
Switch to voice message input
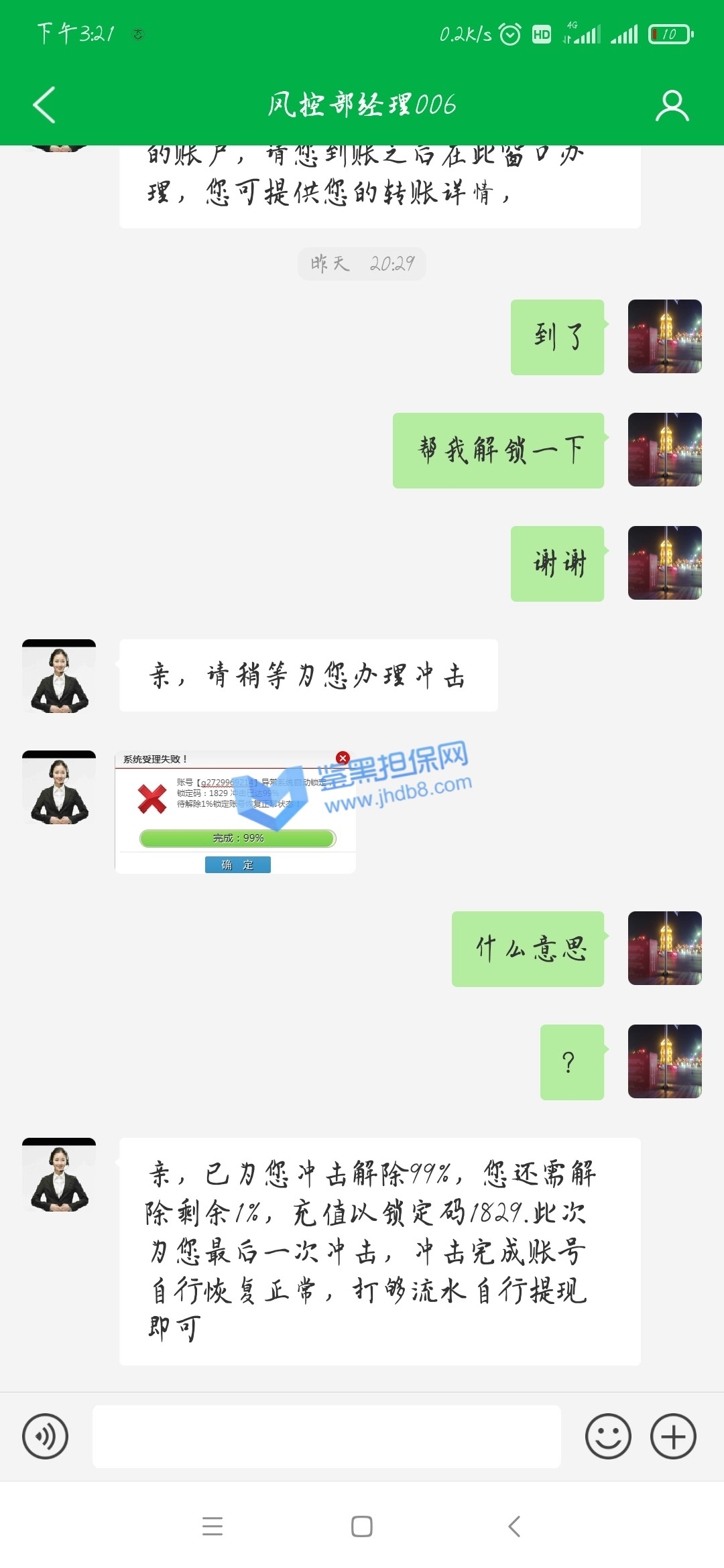[x=45, y=1437]
